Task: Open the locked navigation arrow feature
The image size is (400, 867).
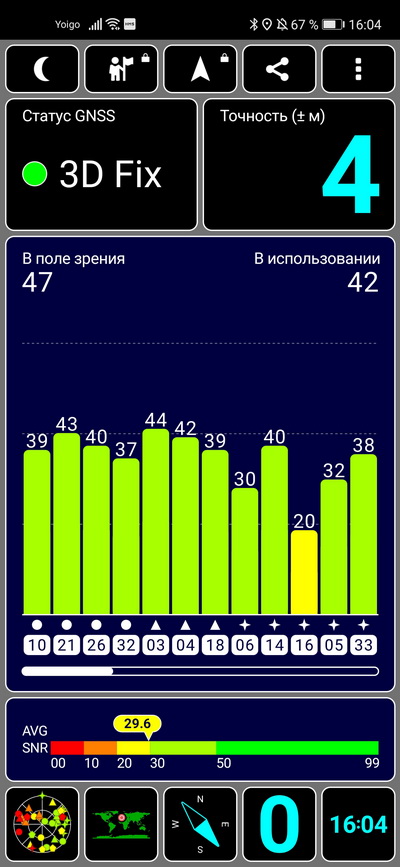Action: pyautogui.click(x=200, y=69)
